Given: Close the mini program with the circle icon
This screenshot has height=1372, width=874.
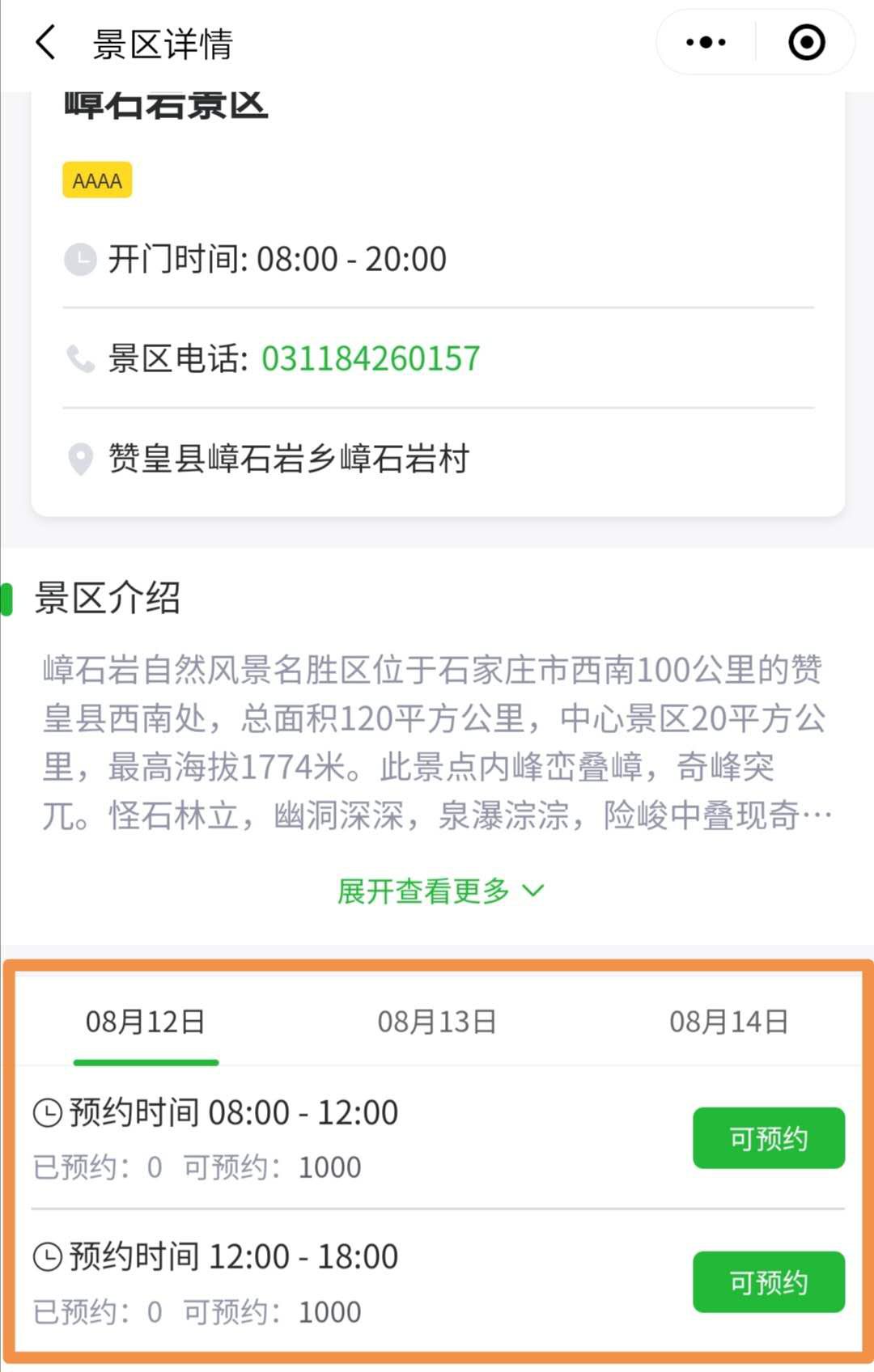Looking at the screenshot, I should pos(806,42).
